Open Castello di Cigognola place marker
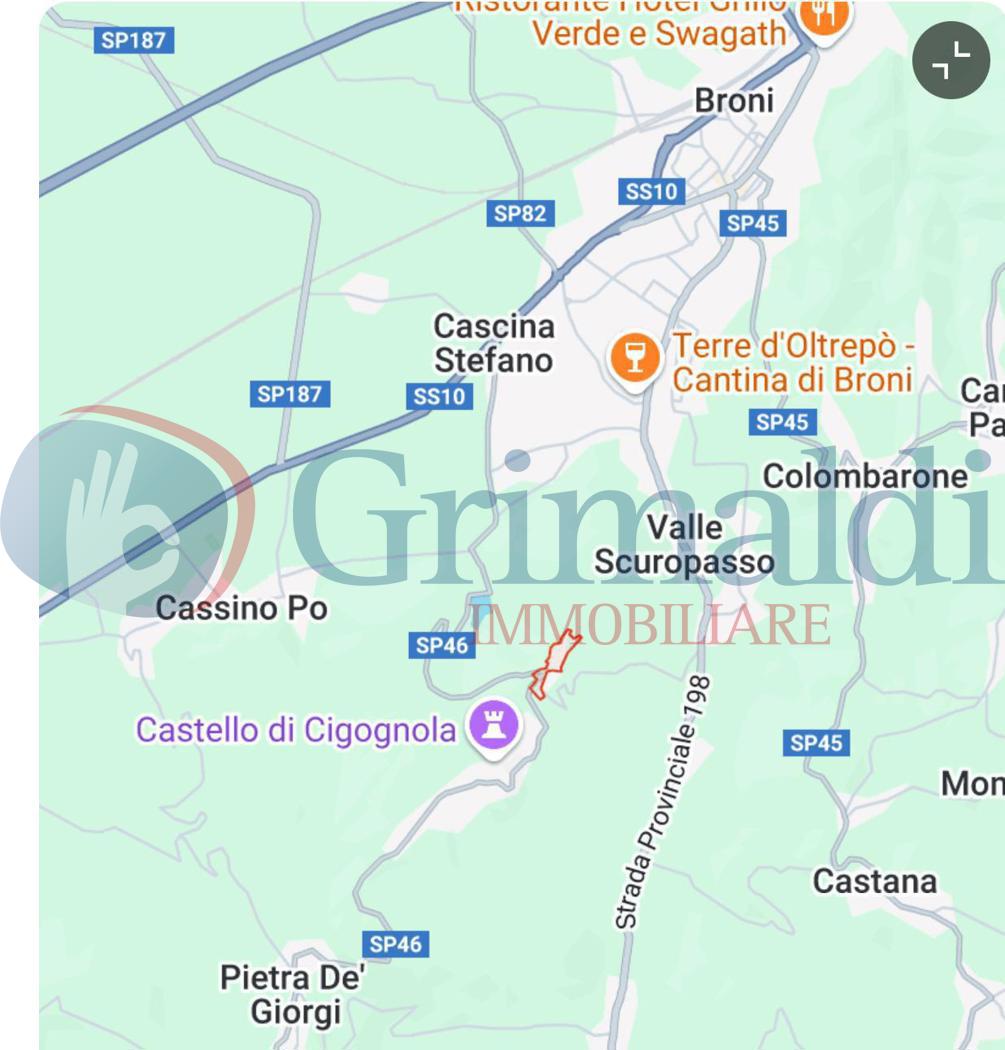 point(493,724)
